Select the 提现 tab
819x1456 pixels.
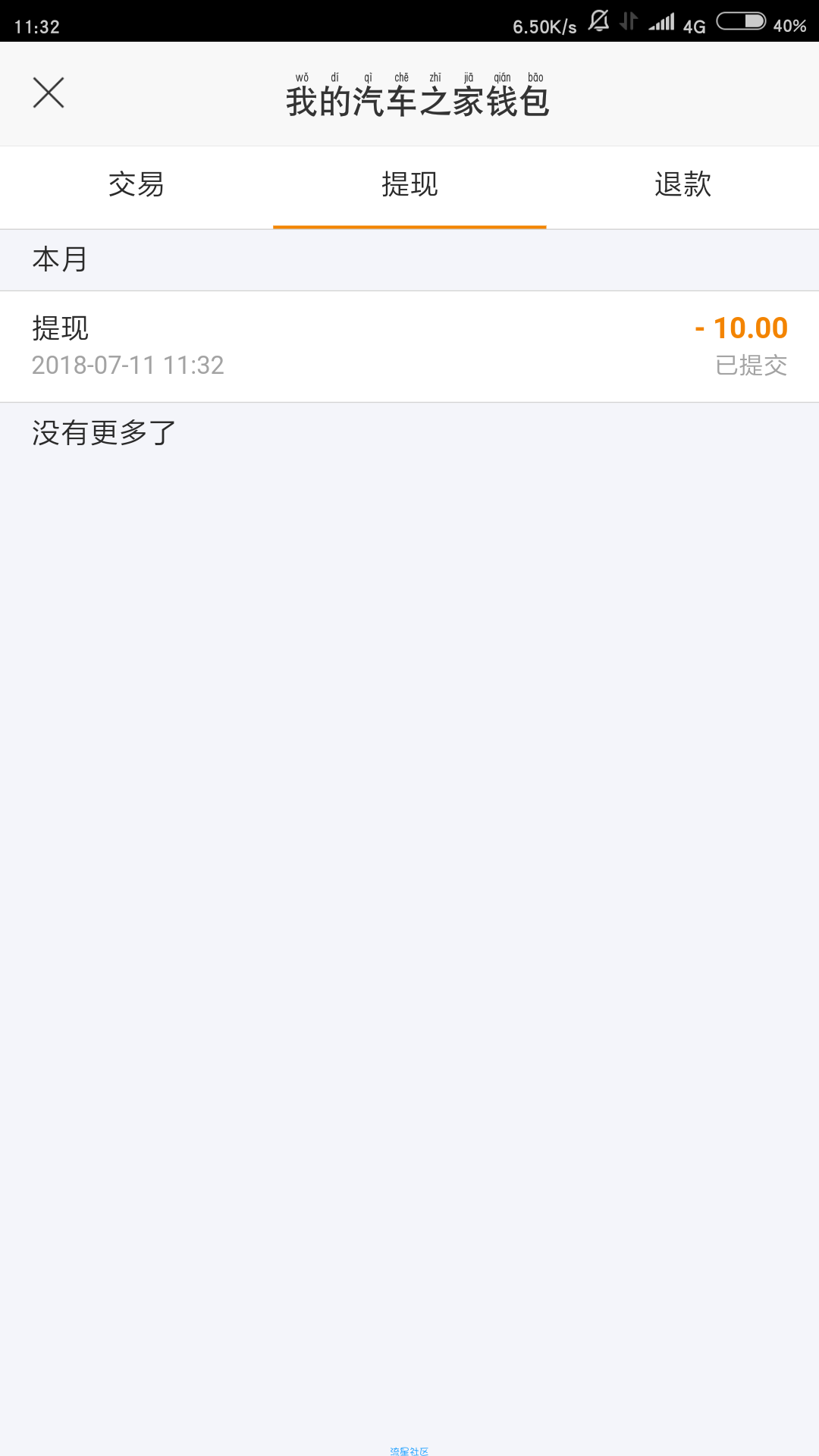(x=409, y=185)
